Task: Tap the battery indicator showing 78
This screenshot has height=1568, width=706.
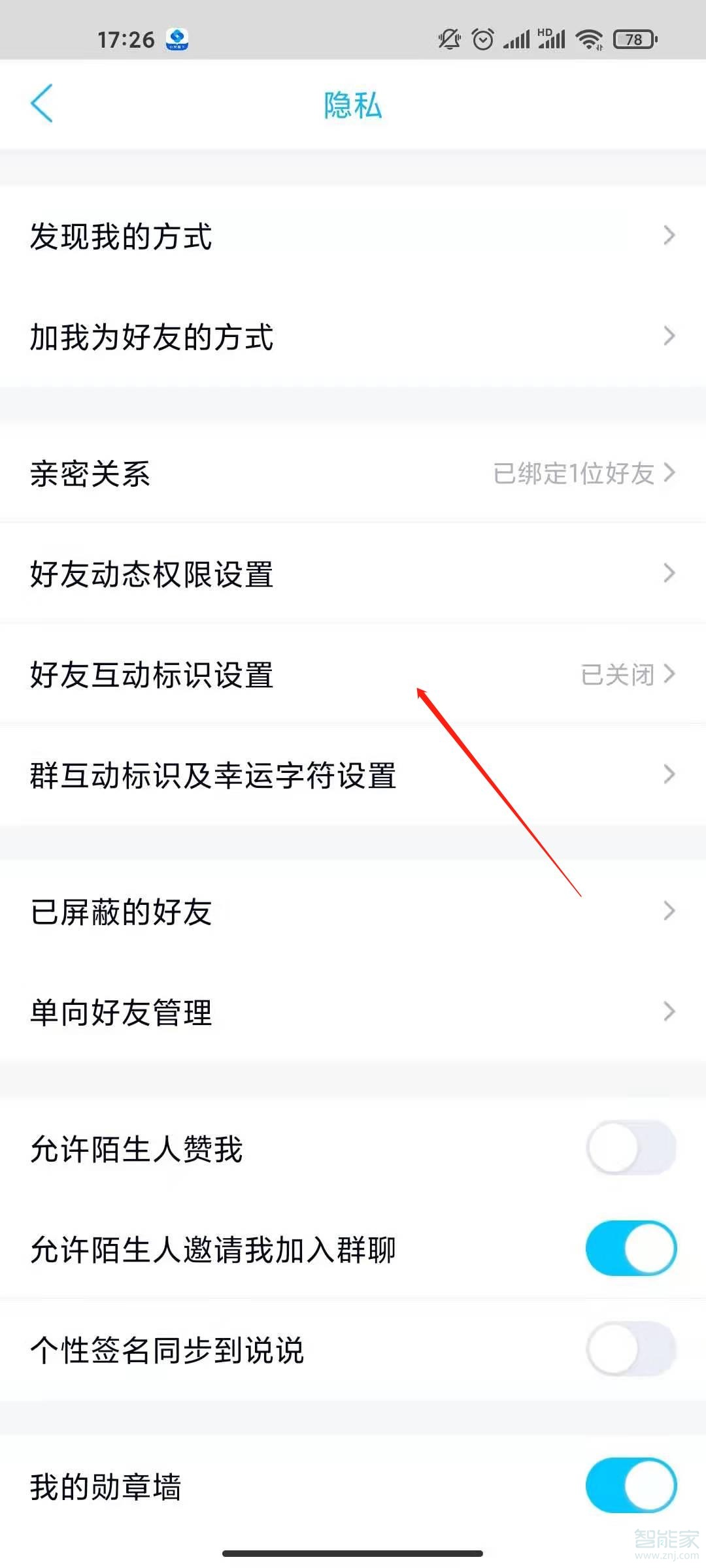Action: coord(633,39)
